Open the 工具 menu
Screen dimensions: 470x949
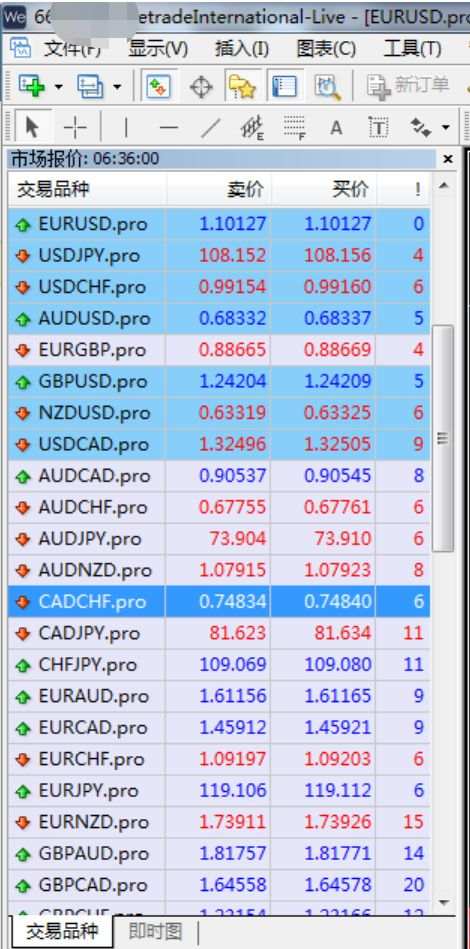point(412,48)
